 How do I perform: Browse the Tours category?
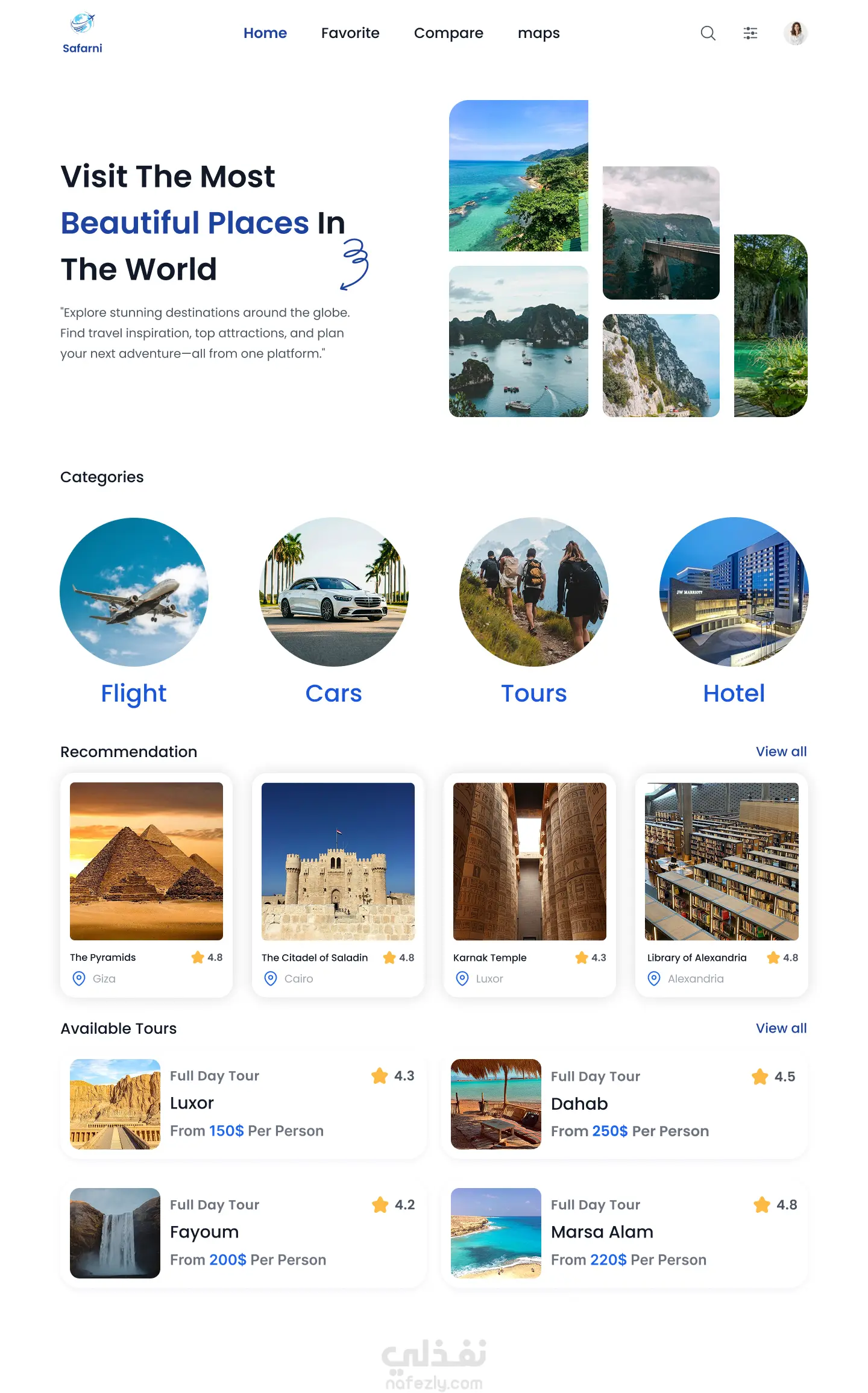click(534, 611)
